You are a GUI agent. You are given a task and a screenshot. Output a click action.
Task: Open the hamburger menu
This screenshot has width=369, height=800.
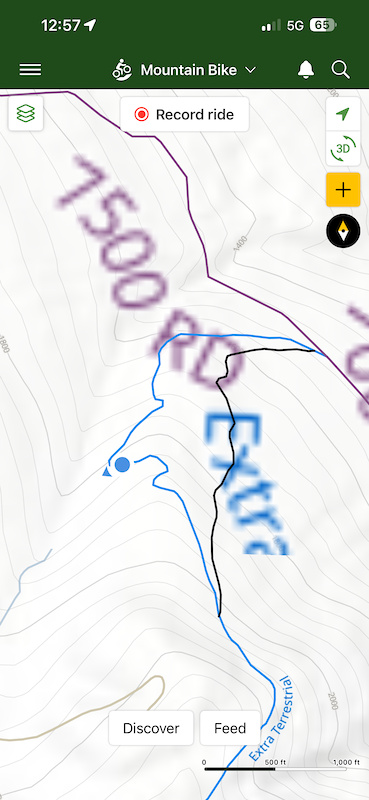pos(30,70)
